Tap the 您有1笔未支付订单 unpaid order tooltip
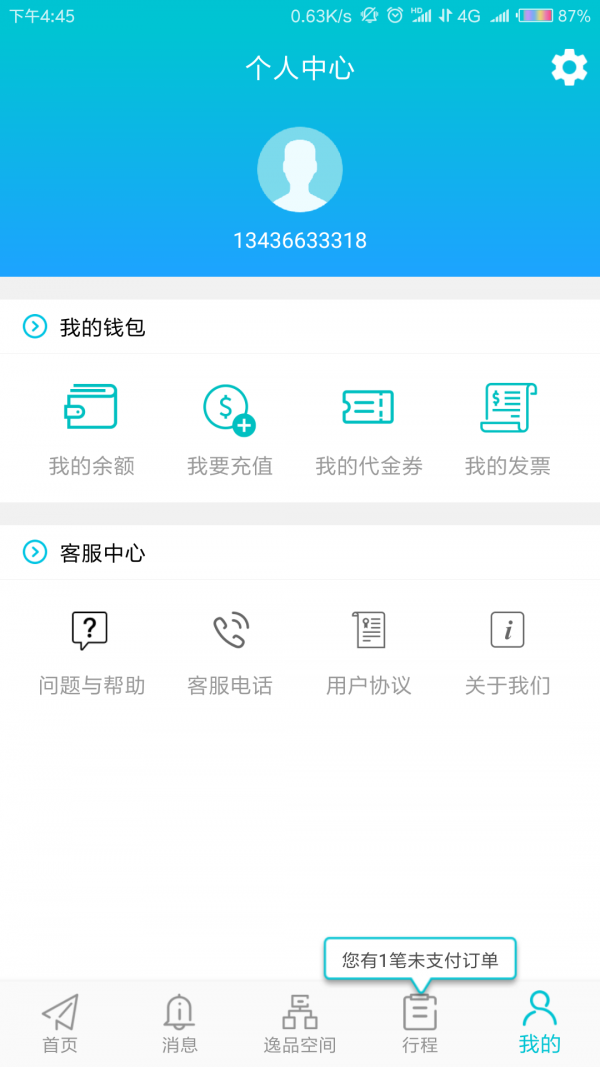The width and height of the screenshot is (600, 1067). 420,960
